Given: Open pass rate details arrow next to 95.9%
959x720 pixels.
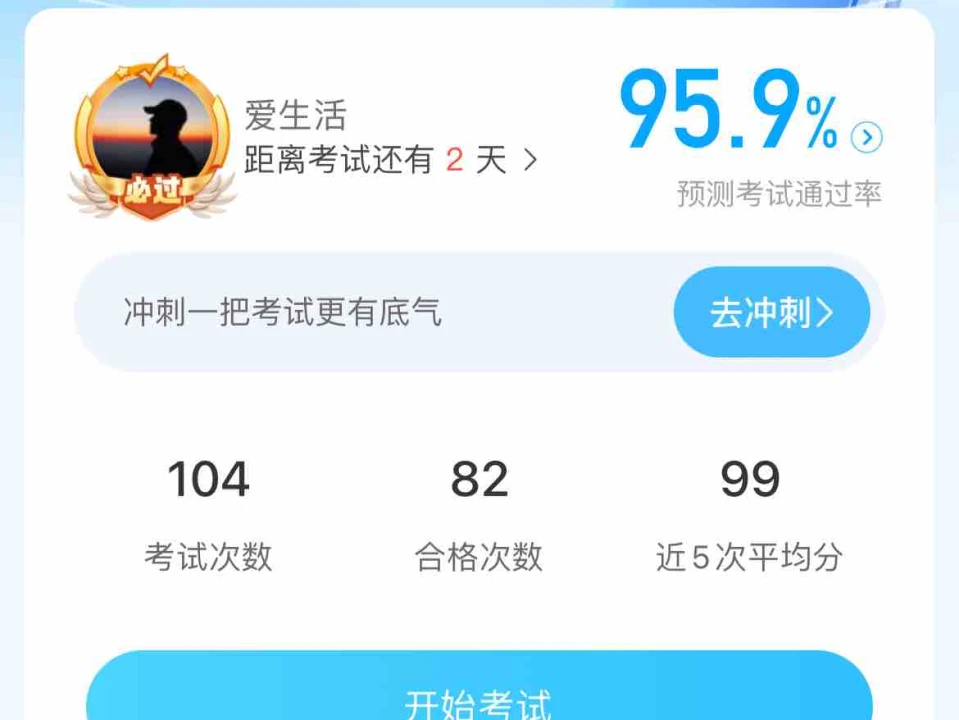Looking at the screenshot, I should click(866, 137).
